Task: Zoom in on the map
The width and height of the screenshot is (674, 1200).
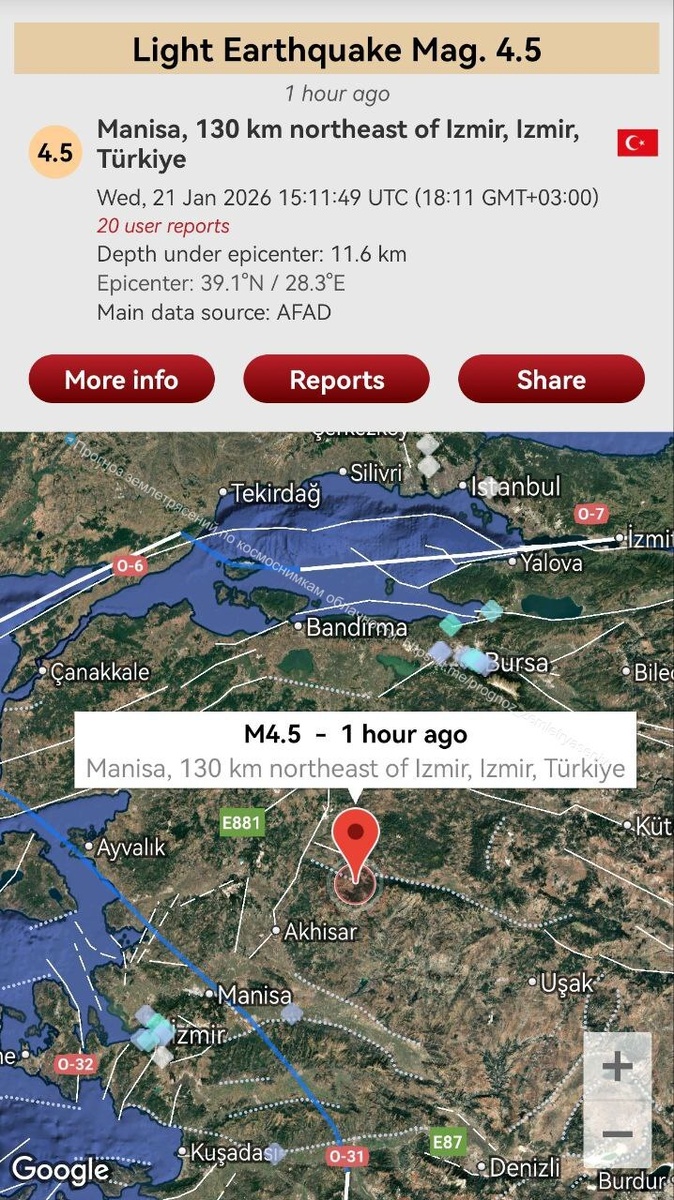Action: coord(617,1067)
